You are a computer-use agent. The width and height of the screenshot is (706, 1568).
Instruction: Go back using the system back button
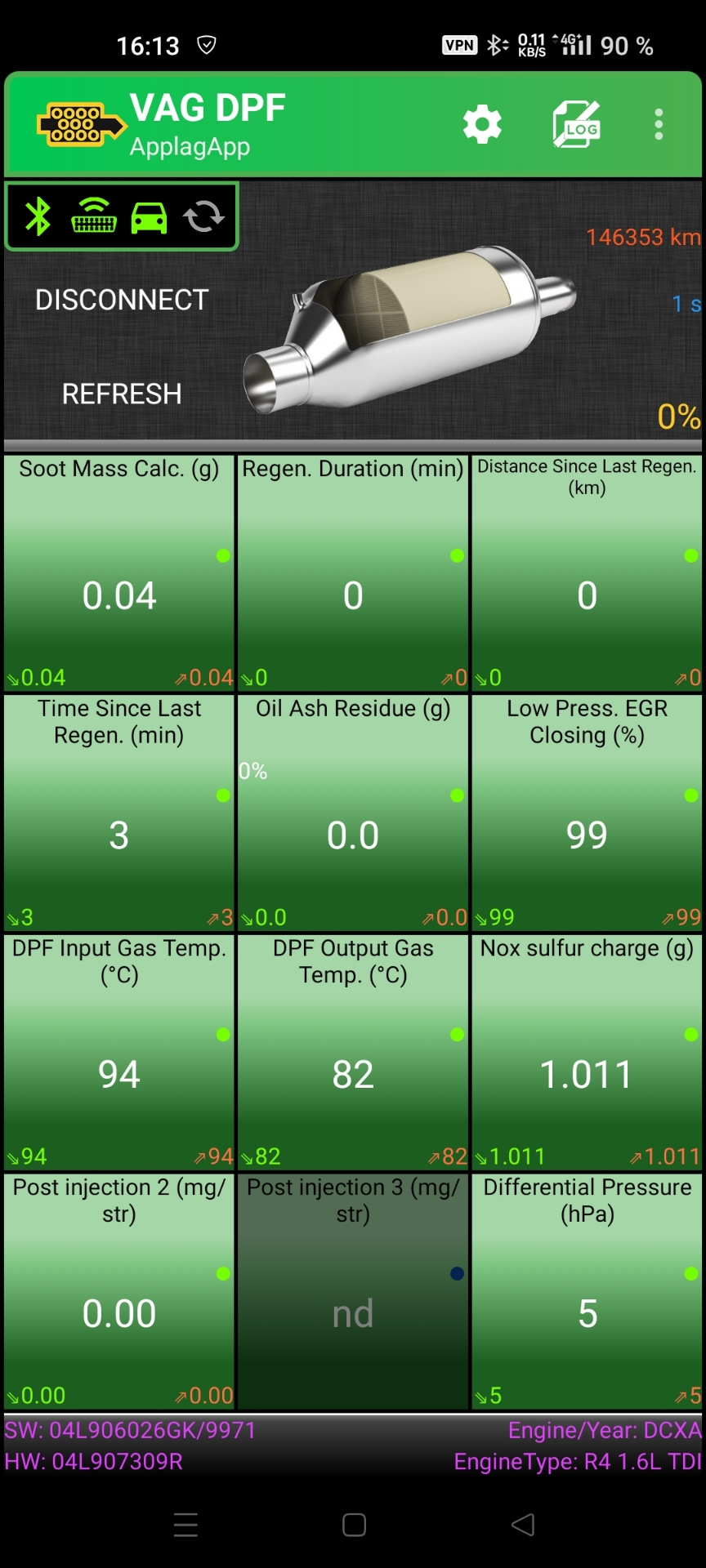[x=523, y=1525]
